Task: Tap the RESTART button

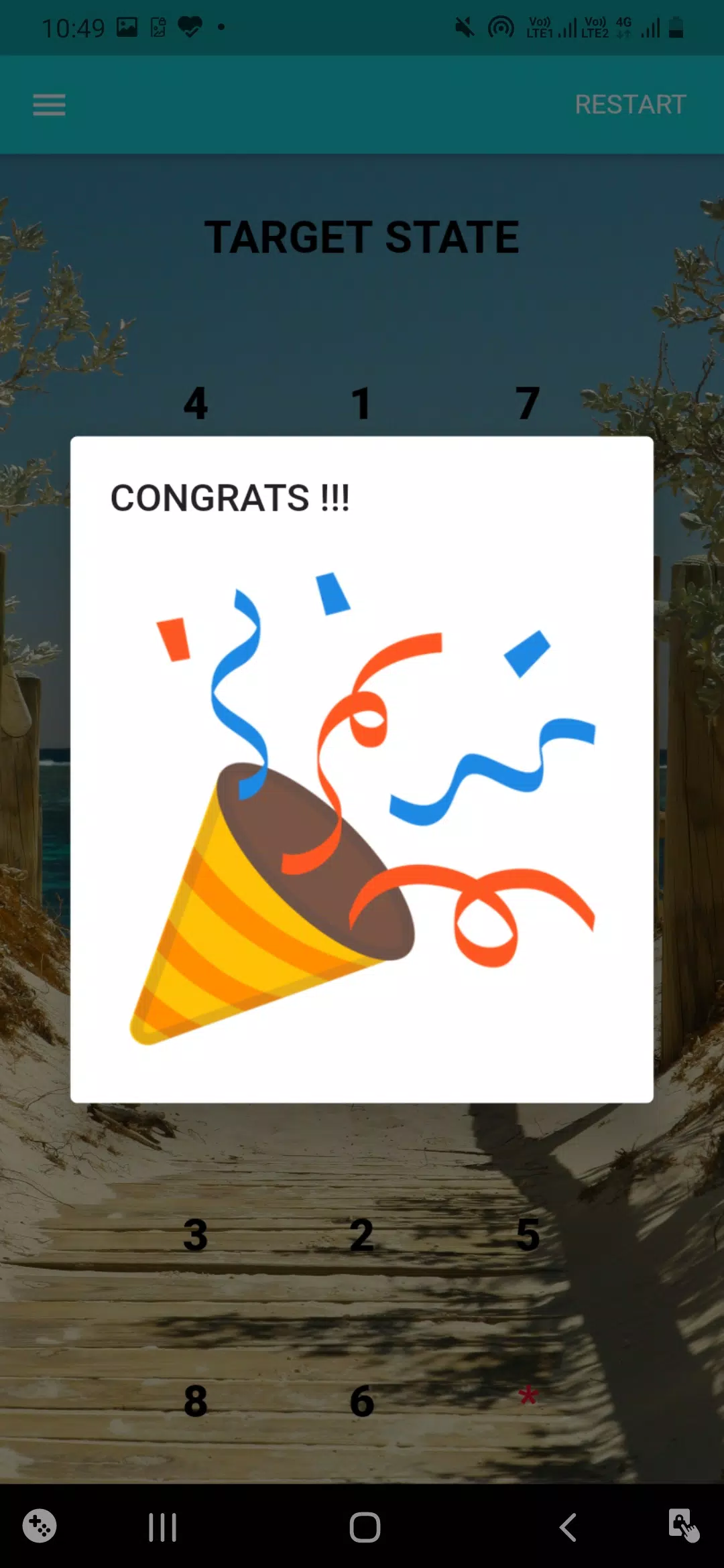Action: [x=630, y=105]
